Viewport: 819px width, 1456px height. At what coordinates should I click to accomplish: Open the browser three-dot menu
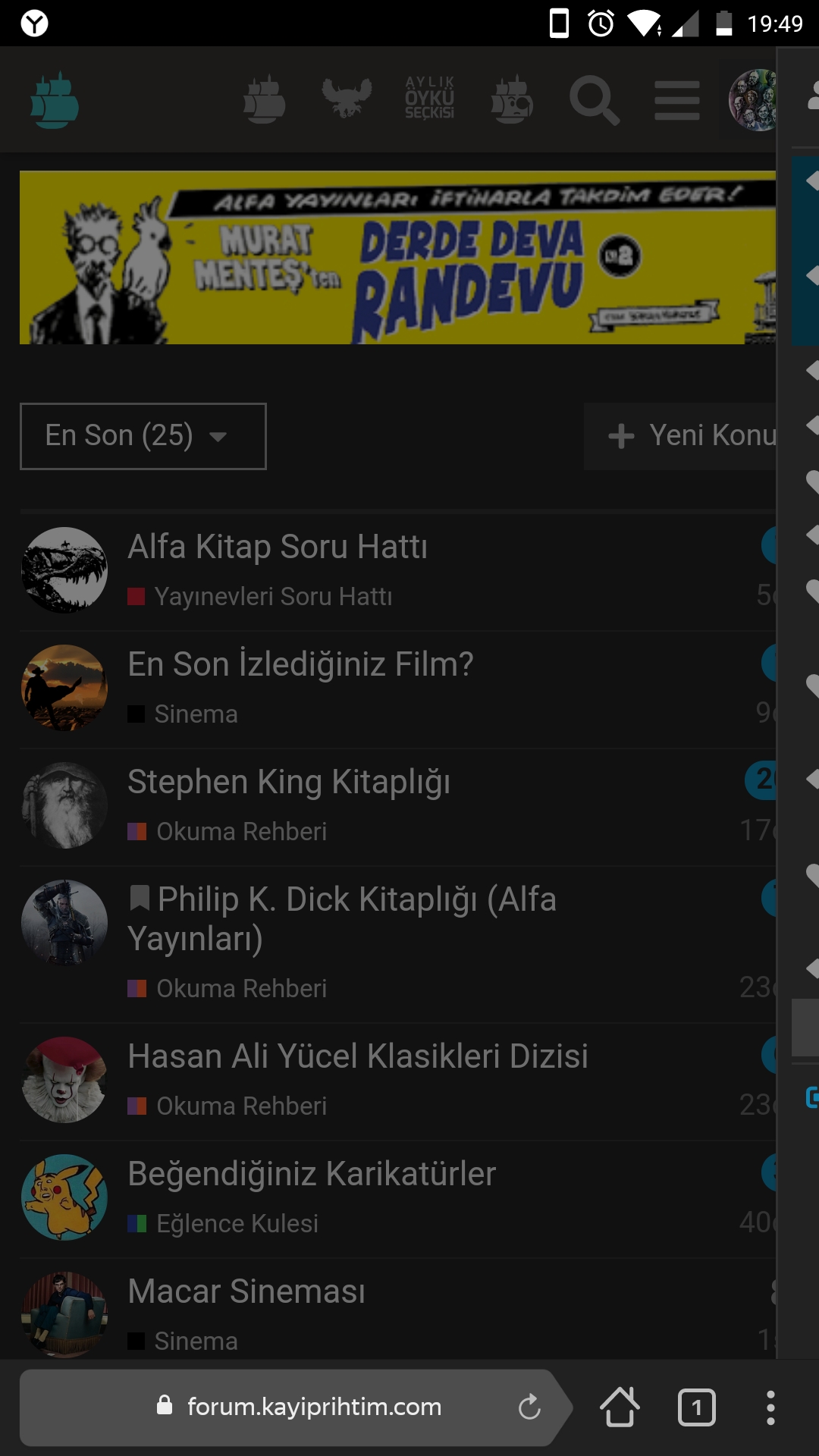(770, 1407)
